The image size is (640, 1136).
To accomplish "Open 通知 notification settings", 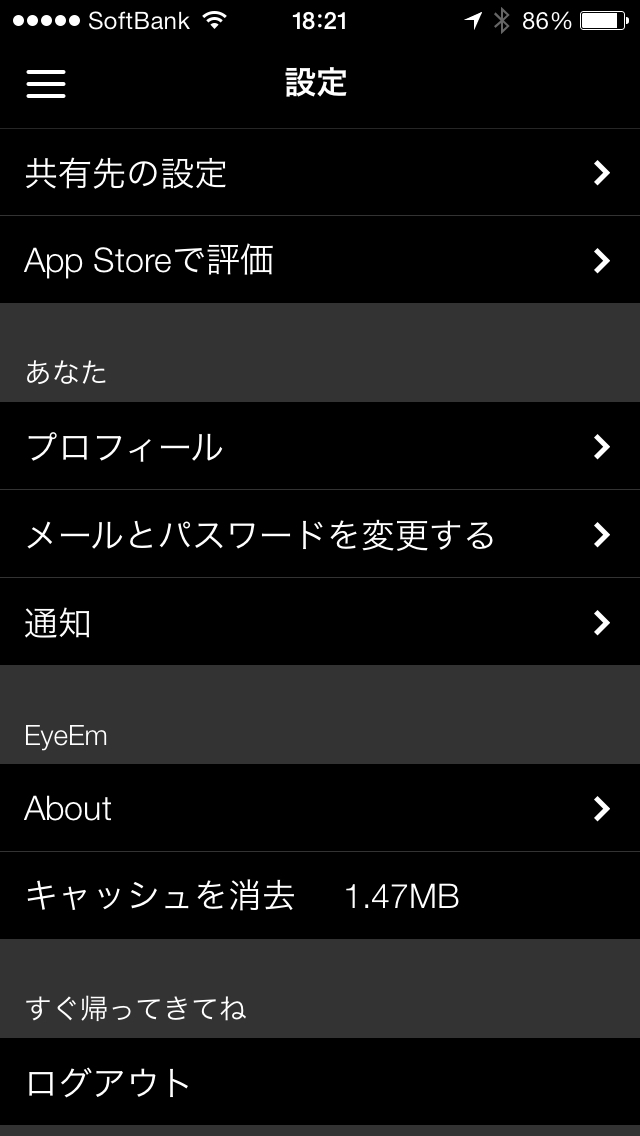I will [320, 622].
